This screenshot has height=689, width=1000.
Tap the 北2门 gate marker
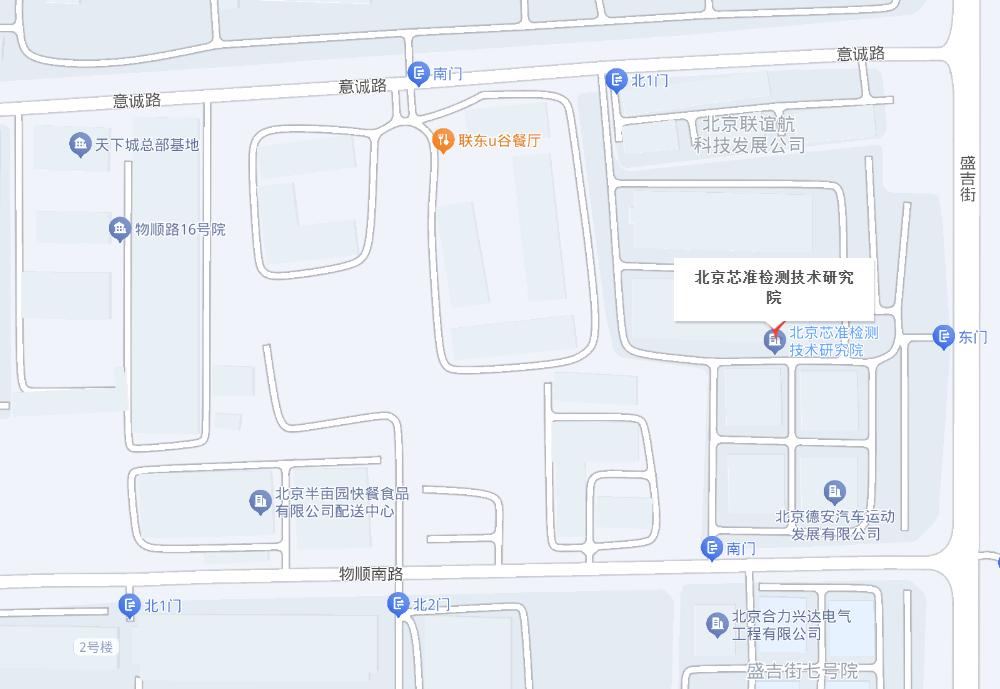pyautogui.click(x=398, y=604)
